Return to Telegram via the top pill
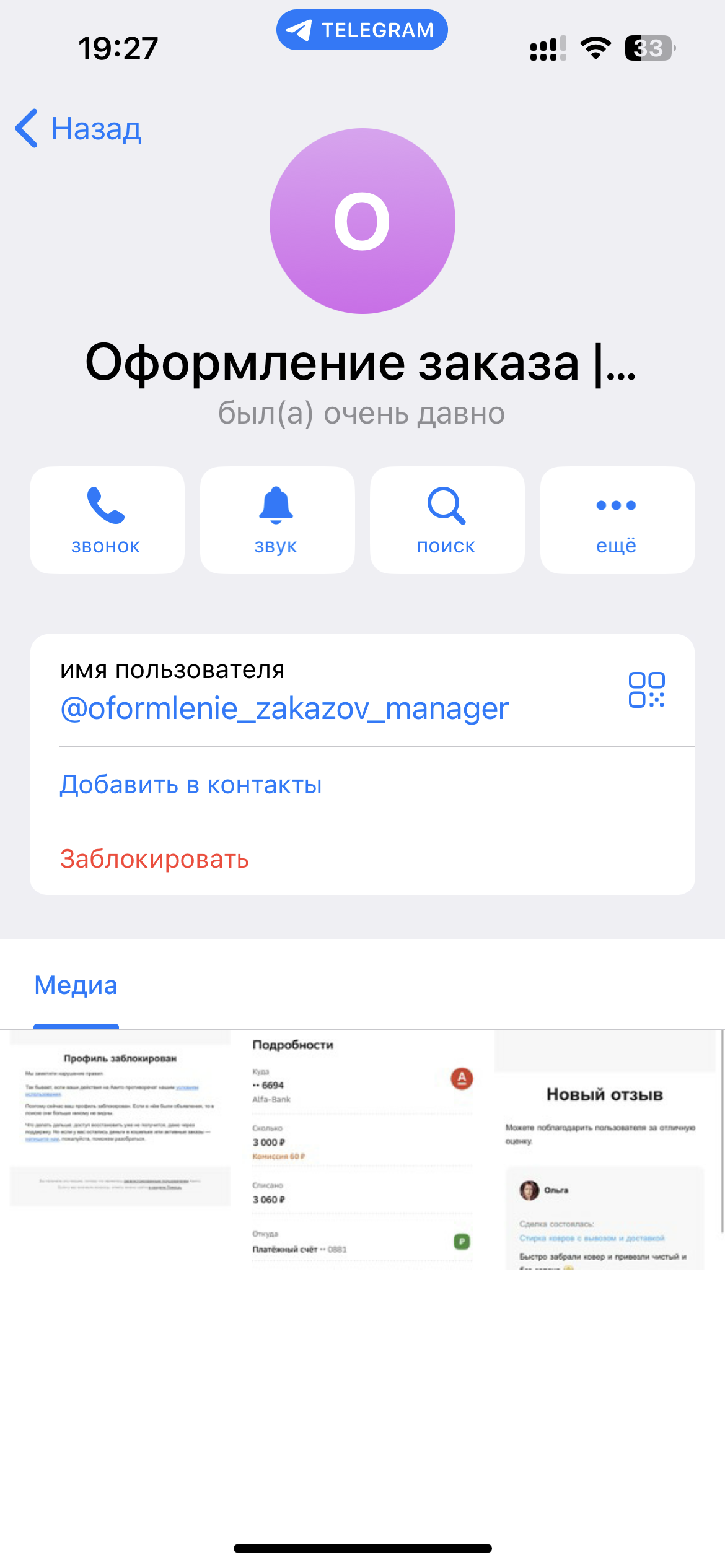The image size is (725, 1568). point(362,30)
